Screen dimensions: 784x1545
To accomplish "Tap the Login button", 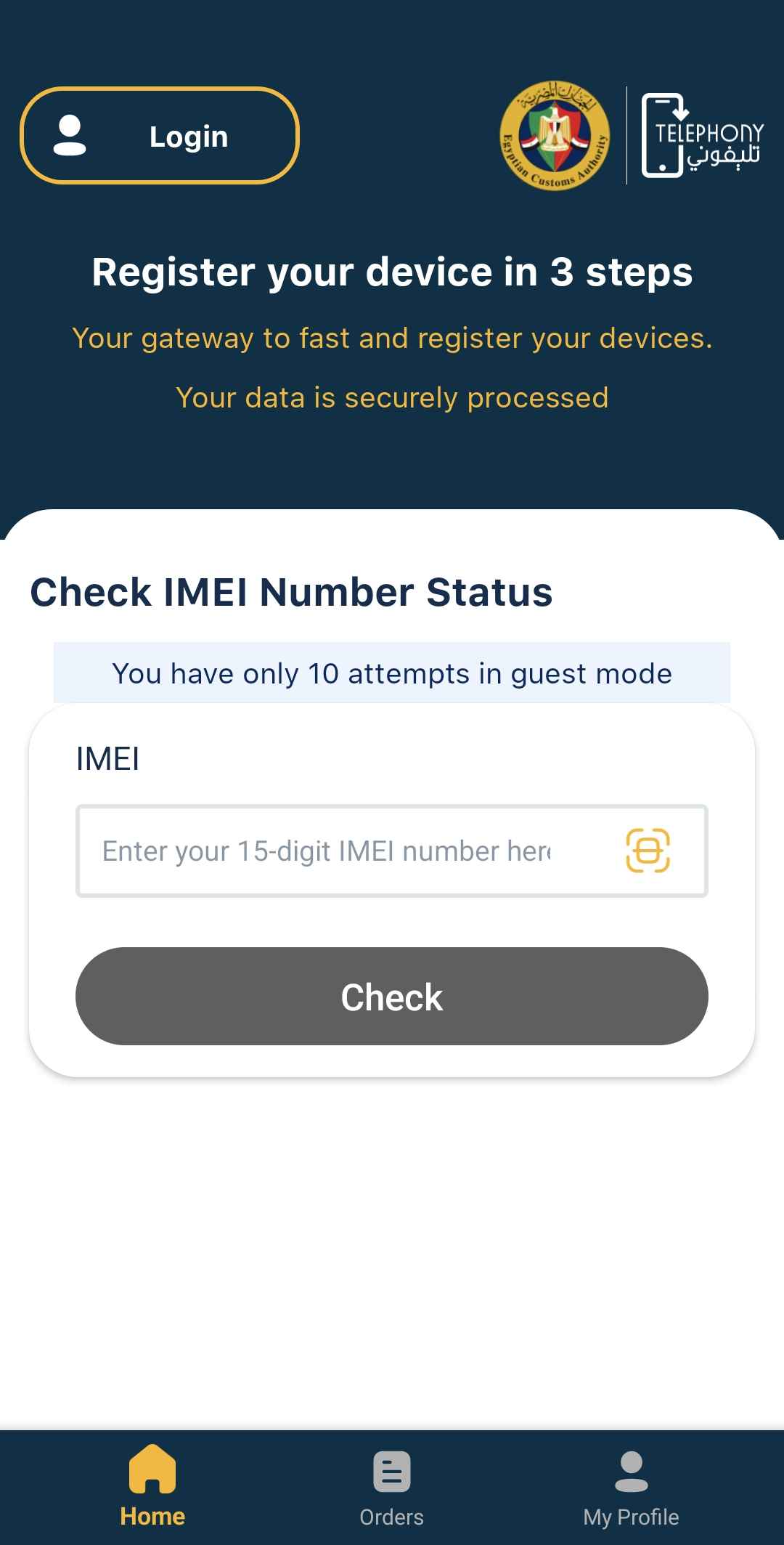I will point(160,136).
